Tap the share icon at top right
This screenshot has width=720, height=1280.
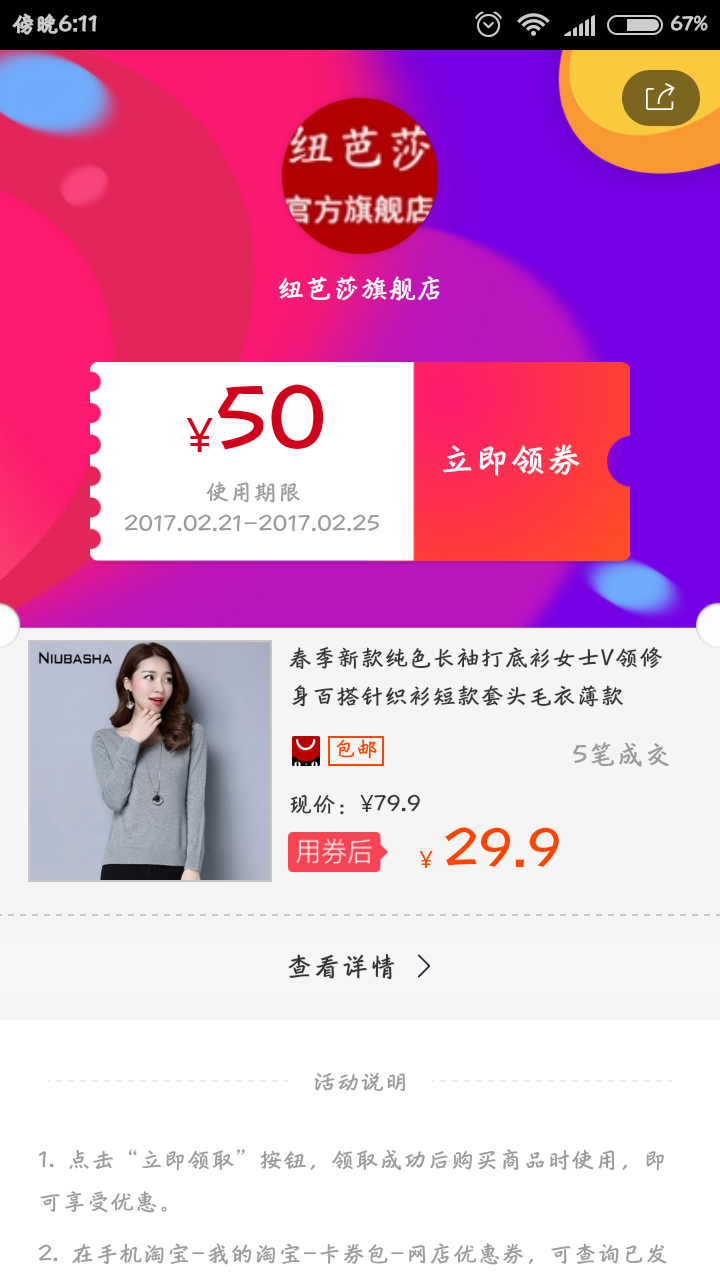pos(660,98)
